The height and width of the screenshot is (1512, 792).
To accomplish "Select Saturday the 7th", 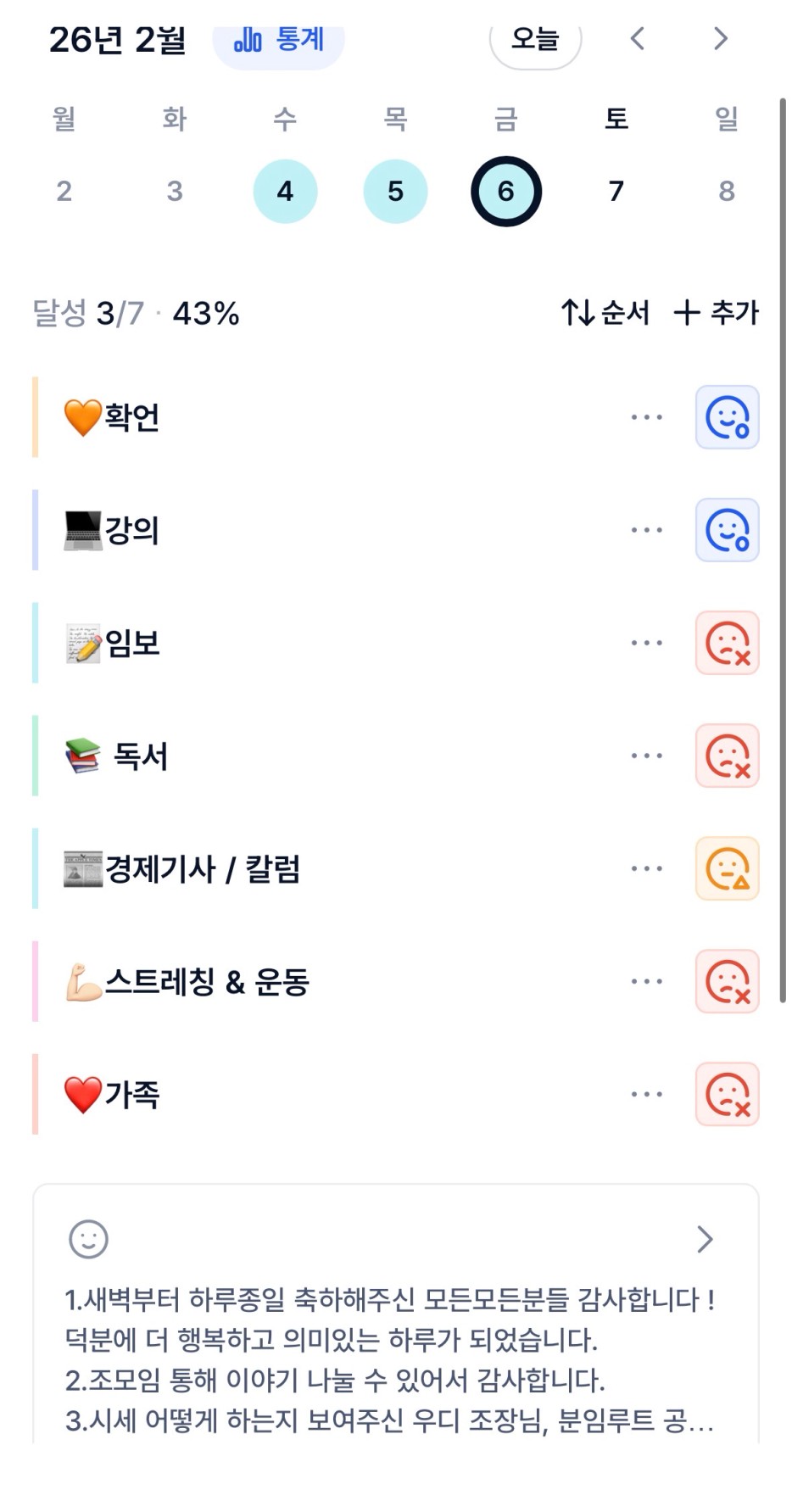I will pyautogui.click(x=616, y=192).
